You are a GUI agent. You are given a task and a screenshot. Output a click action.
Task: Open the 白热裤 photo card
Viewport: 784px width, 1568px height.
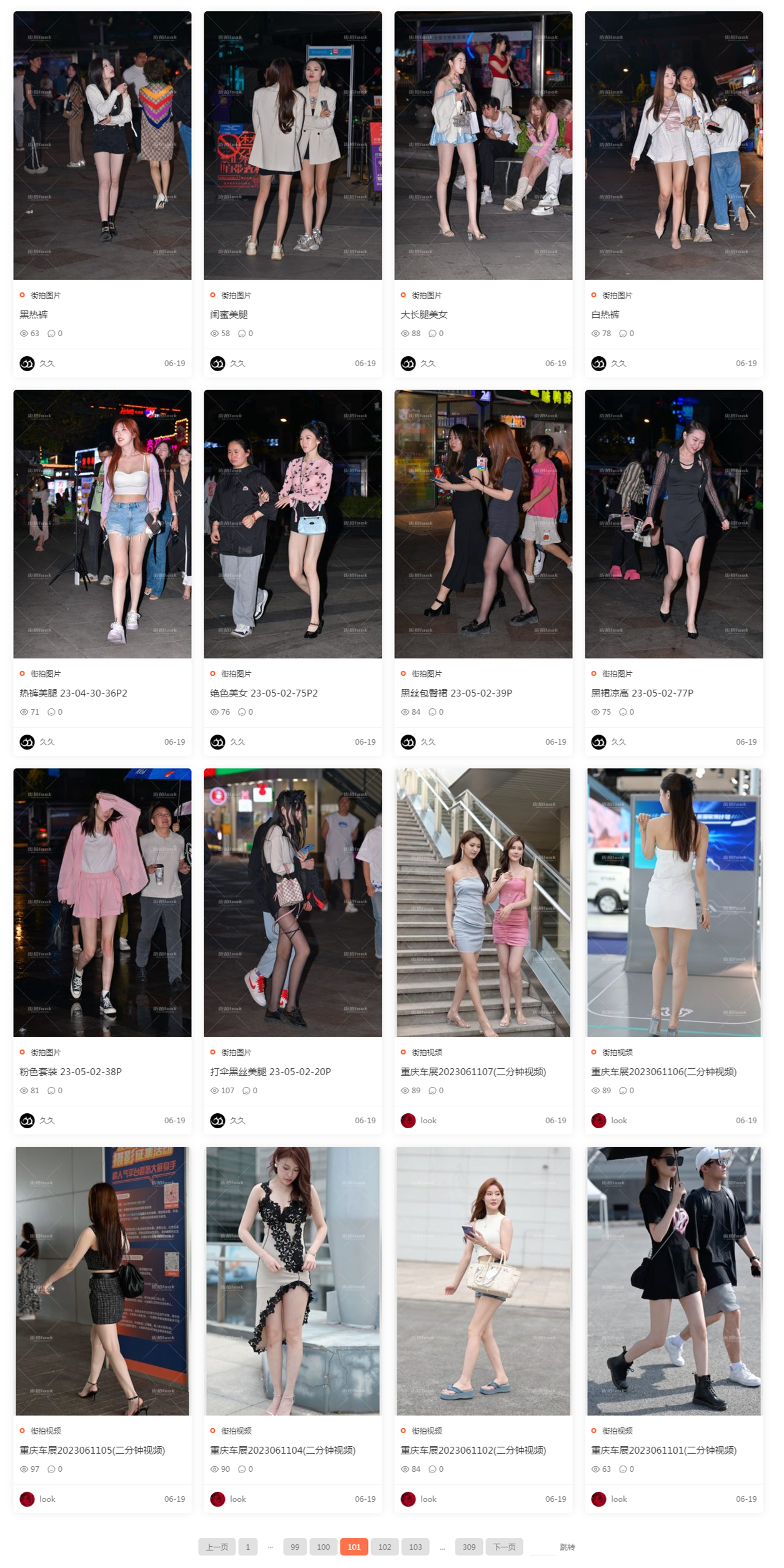click(605, 315)
